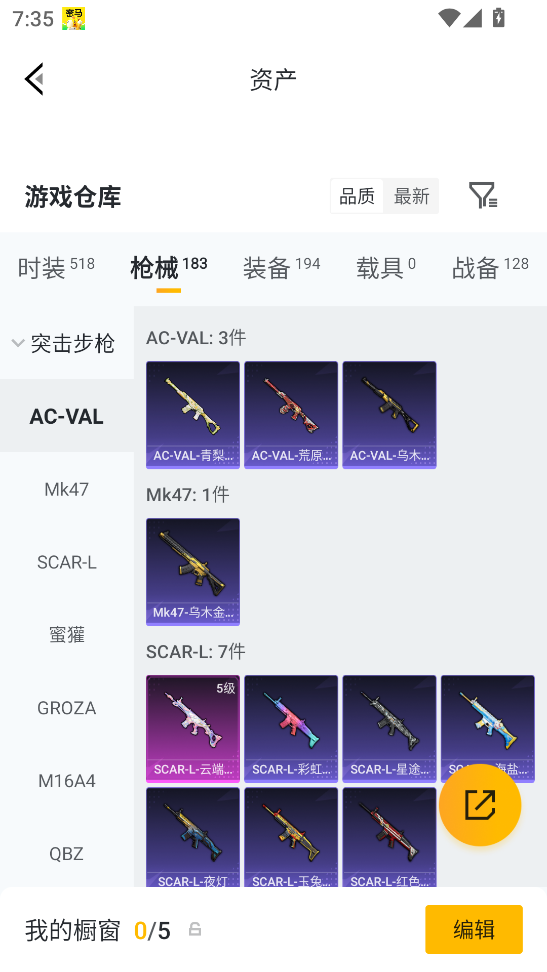Select GROZA in the weapon list
The height and width of the screenshot is (972, 547).
tap(67, 707)
